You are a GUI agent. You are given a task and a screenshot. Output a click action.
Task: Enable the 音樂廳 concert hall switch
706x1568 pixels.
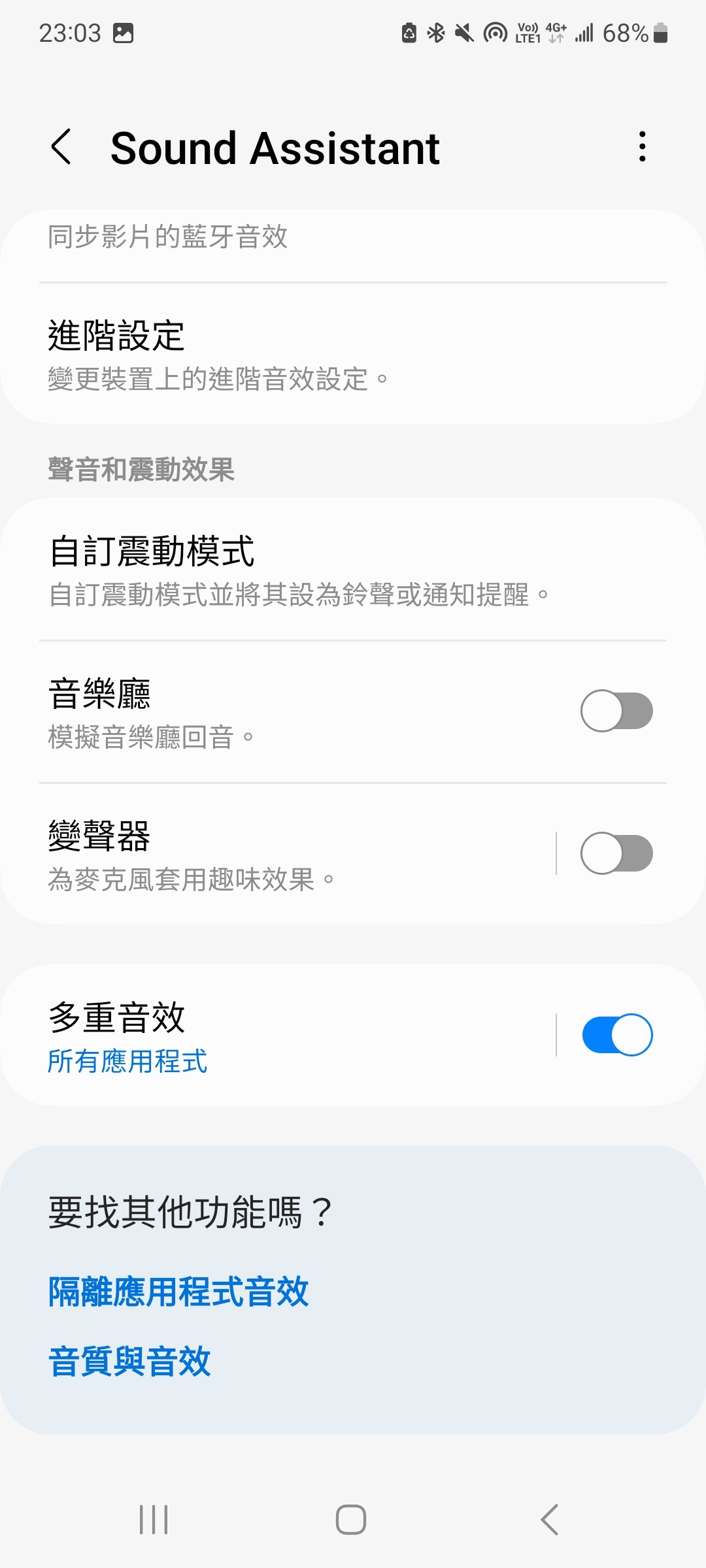pyautogui.click(x=616, y=711)
